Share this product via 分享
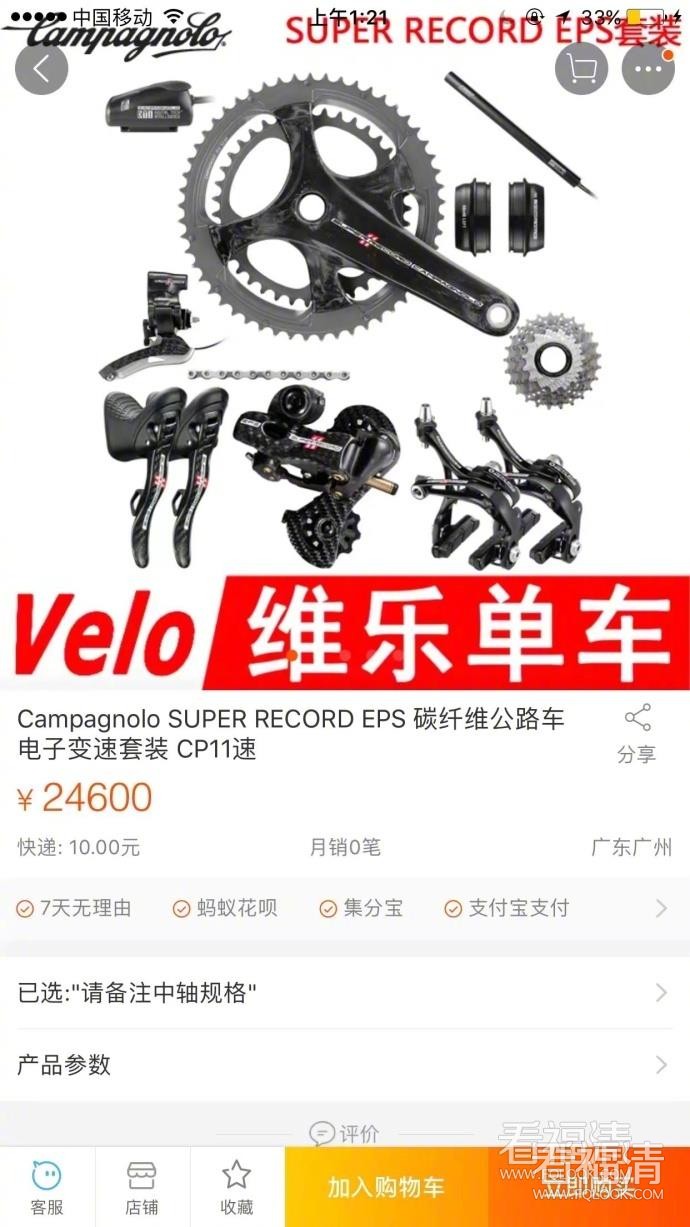Image resolution: width=690 pixels, height=1227 pixels. tap(637, 733)
